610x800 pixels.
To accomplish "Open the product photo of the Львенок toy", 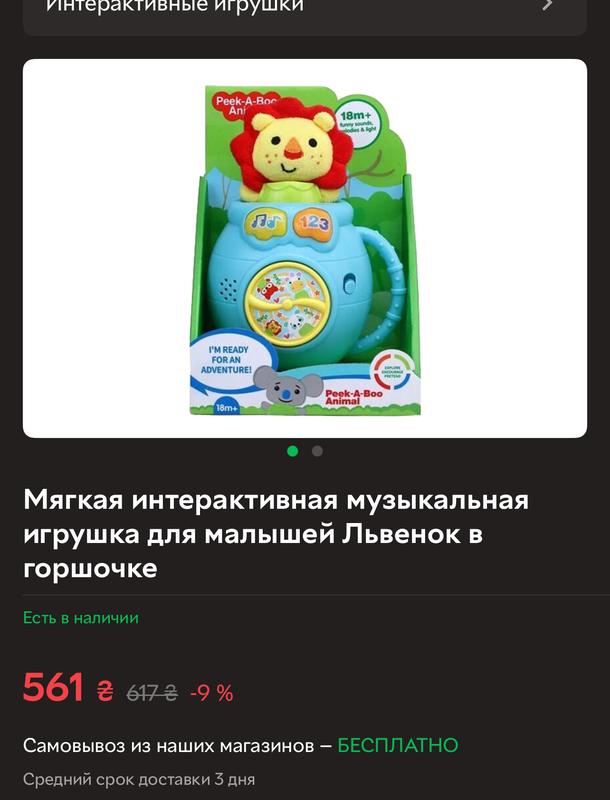I will pos(304,248).
